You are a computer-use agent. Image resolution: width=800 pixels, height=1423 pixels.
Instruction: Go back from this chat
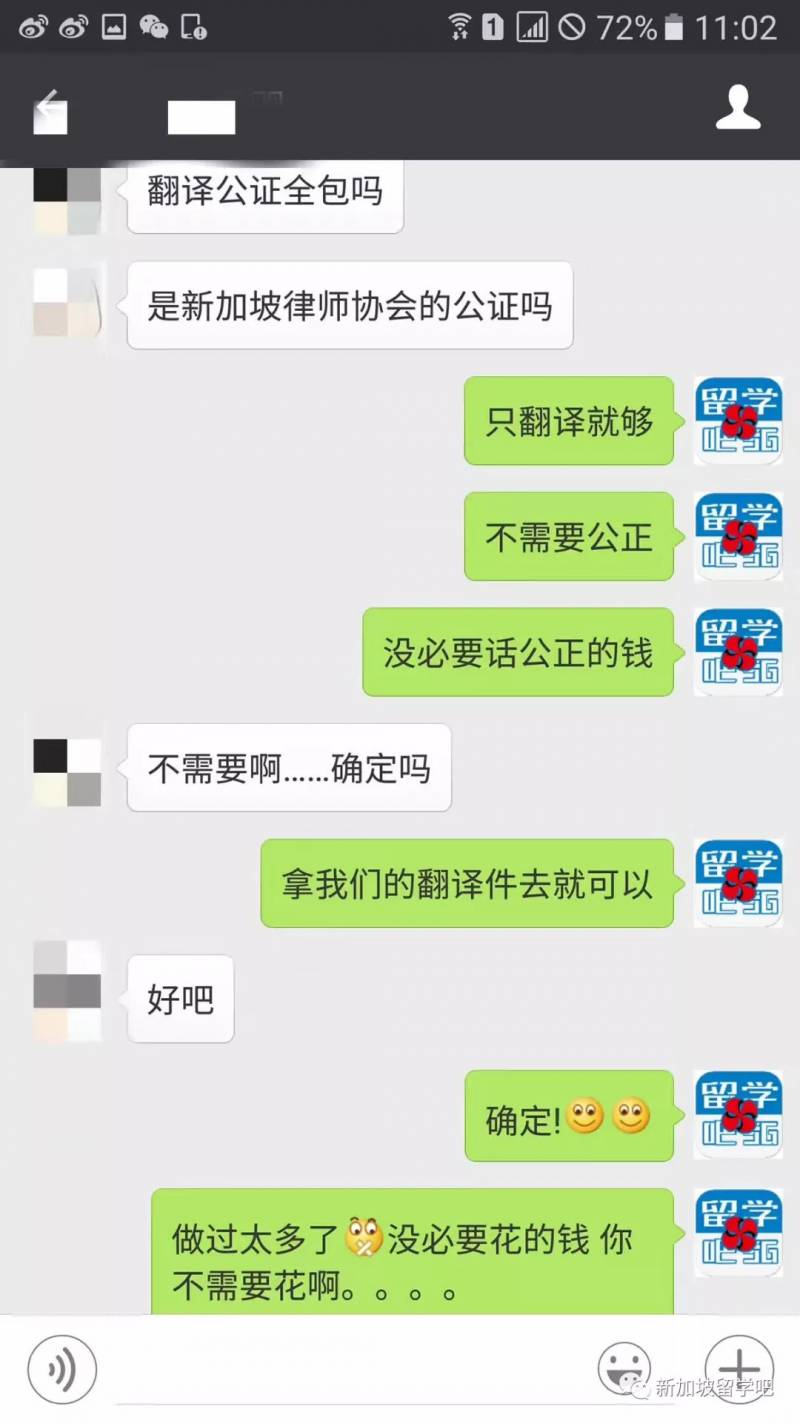point(49,109)
